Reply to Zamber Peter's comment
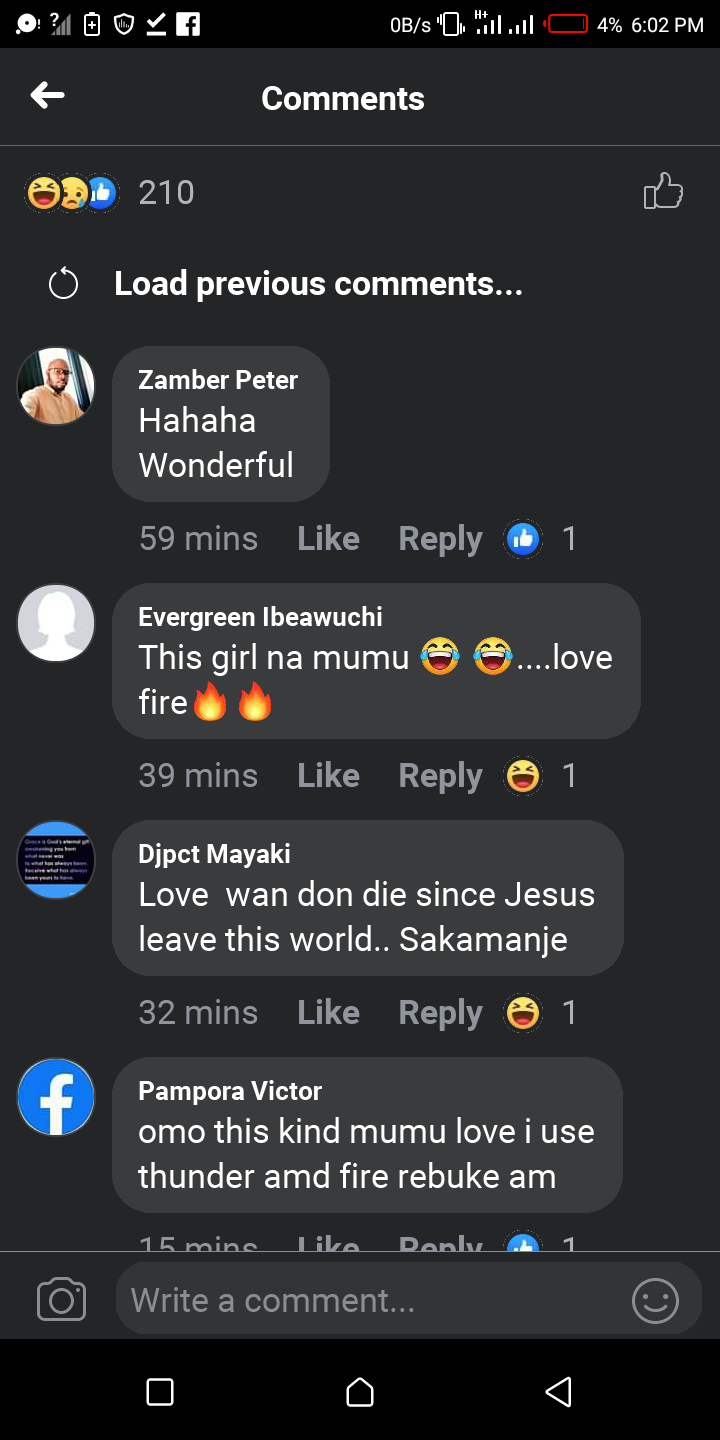The width and height of the screenshot is (720, 1440). point(440,539)
